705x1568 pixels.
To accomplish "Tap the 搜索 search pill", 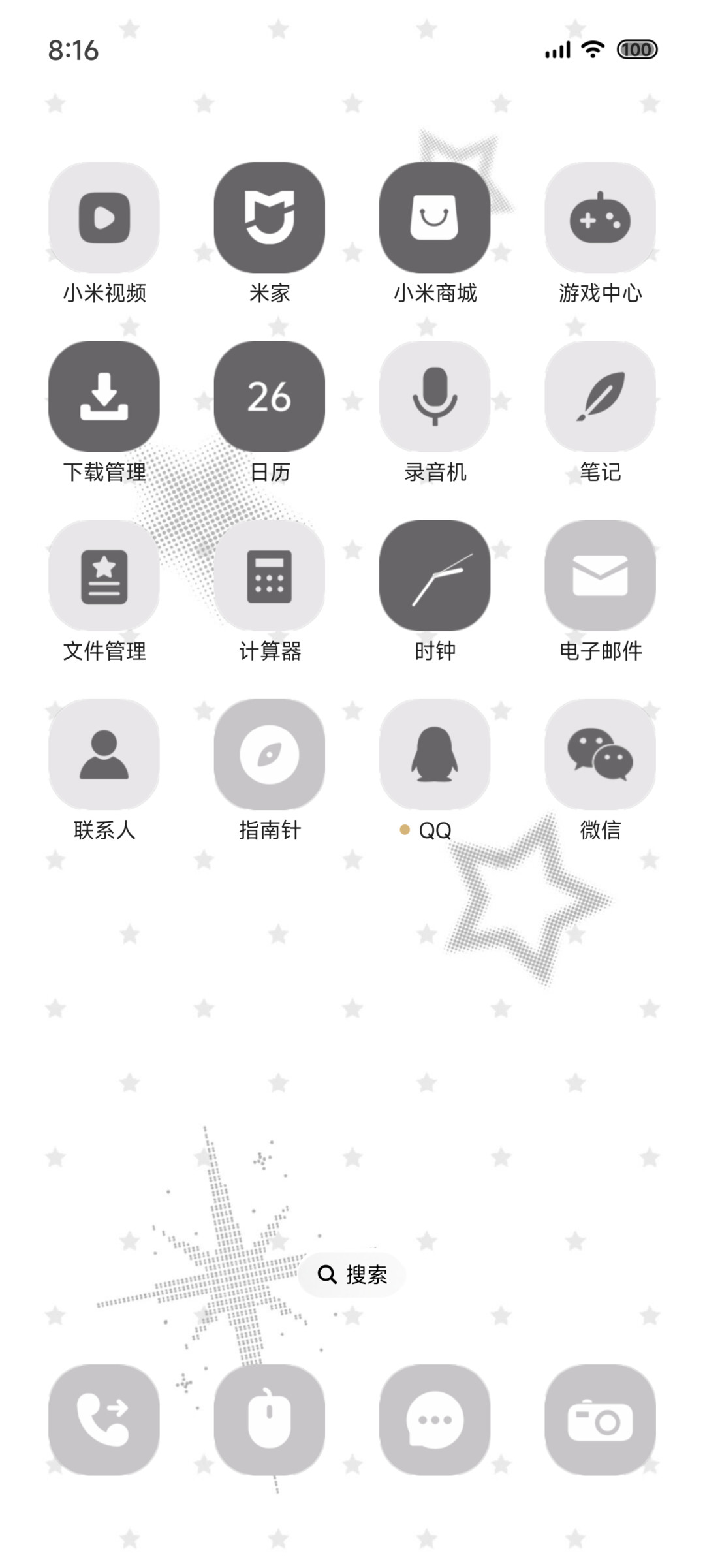I will (352, 1274).
